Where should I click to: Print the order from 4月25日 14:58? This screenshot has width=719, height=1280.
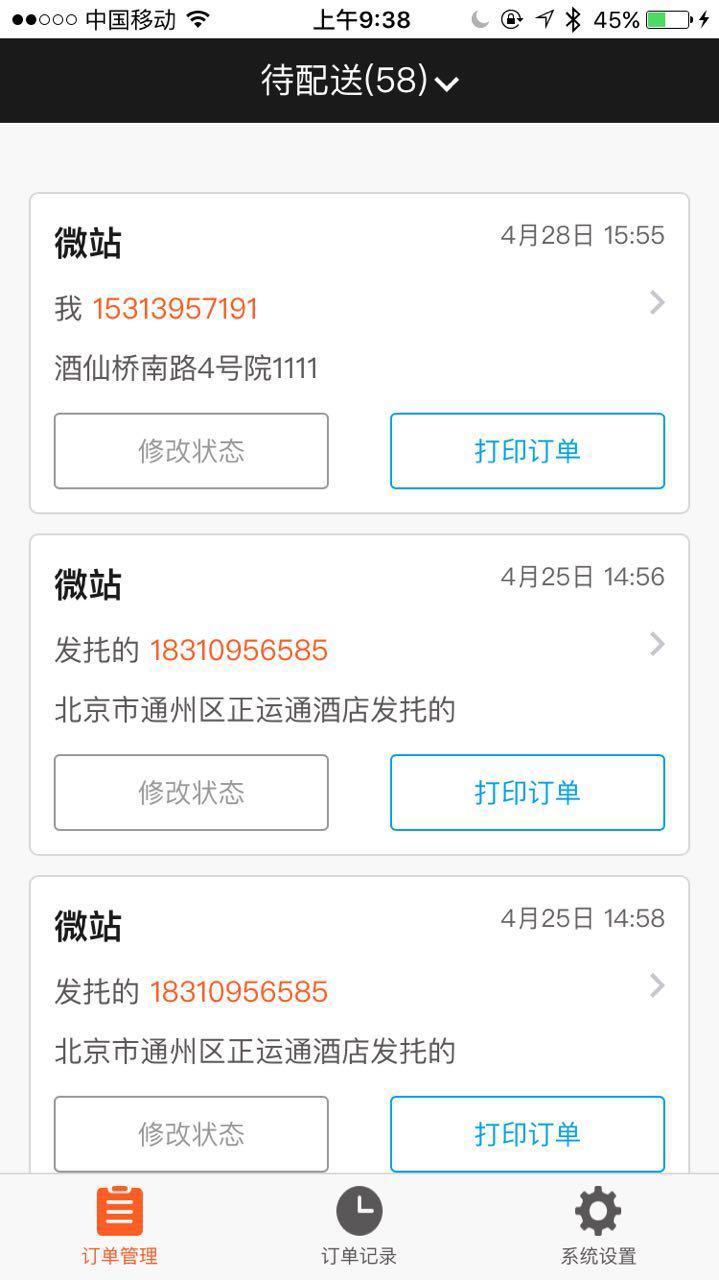(527, 1134)
